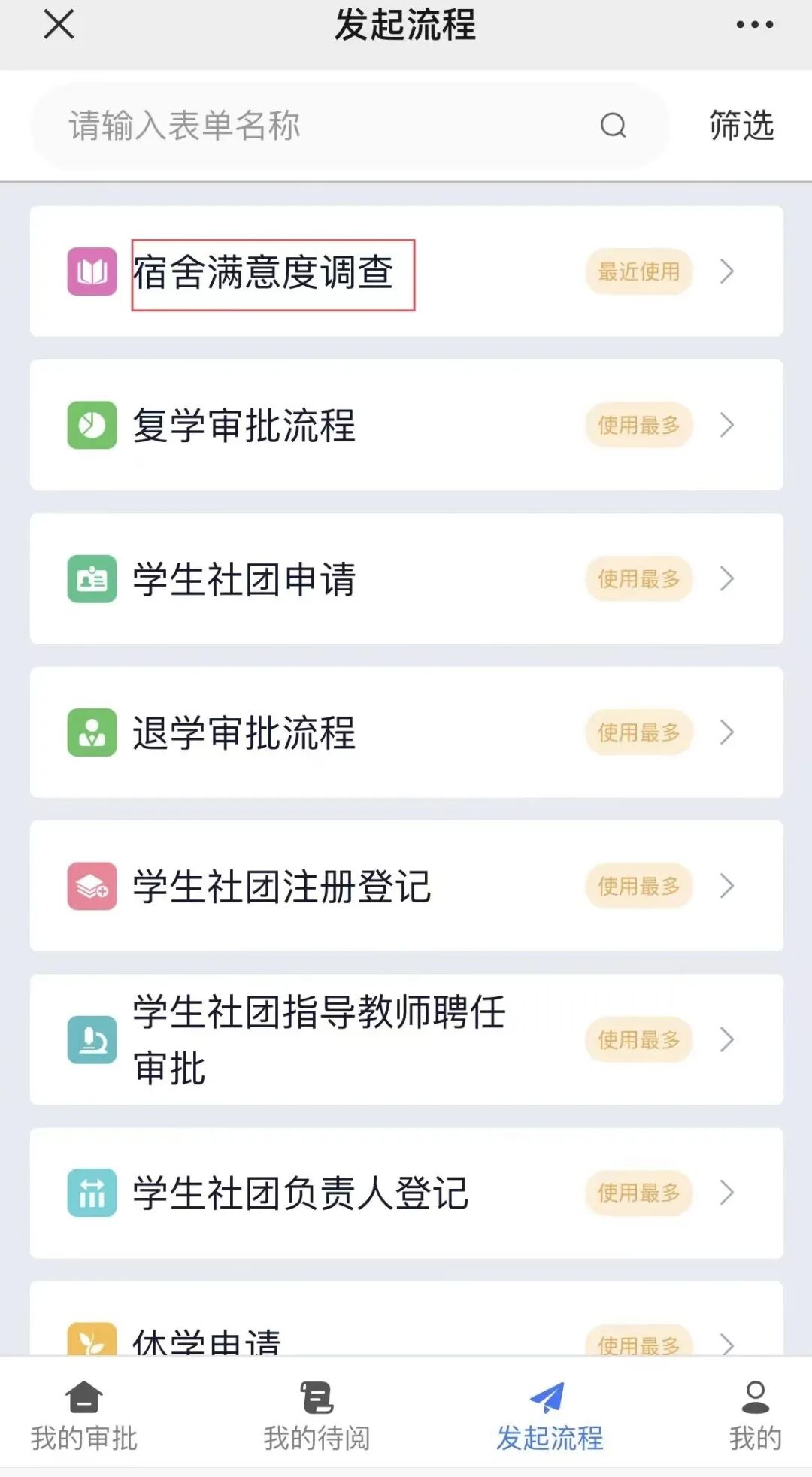This screenshot has width=812, height=1477.
Task: Open 休学申请 row
Action: pos(407,1319)
